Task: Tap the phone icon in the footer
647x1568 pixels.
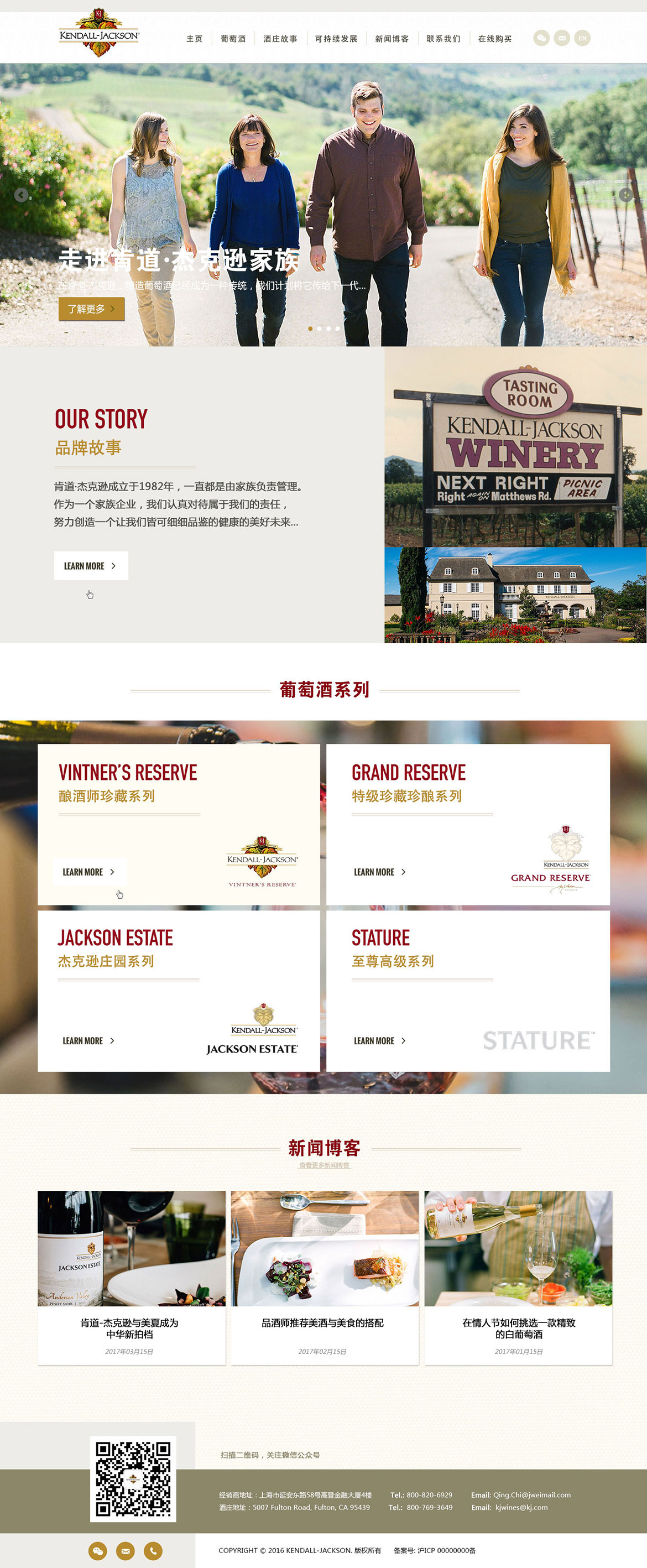Action: click(x=153, y=1551)
